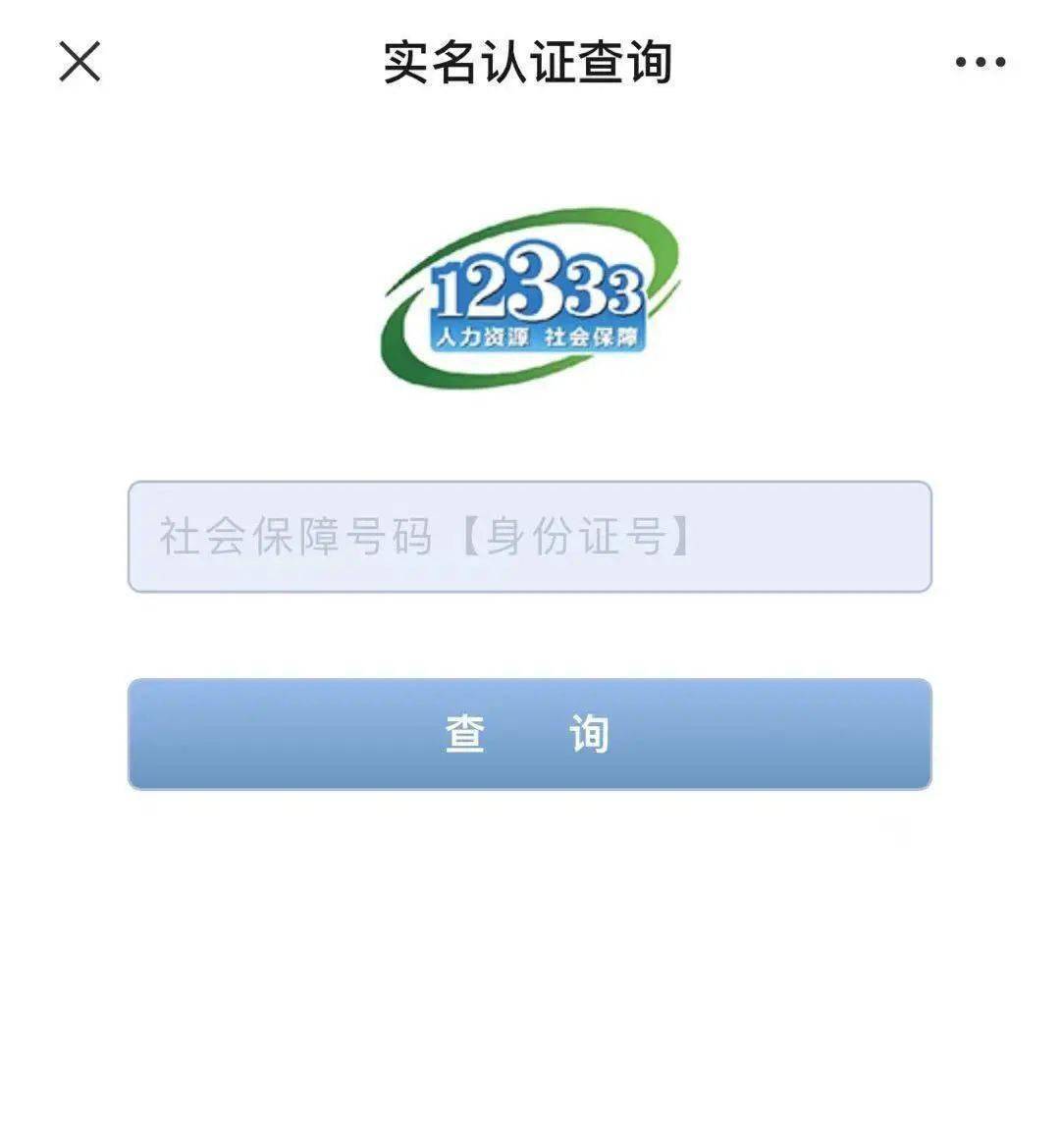Click the blue 12333 numerals in the logo
This screenshot has width=1060, height=1148.
pyautogui.click(x=538, y=289)
